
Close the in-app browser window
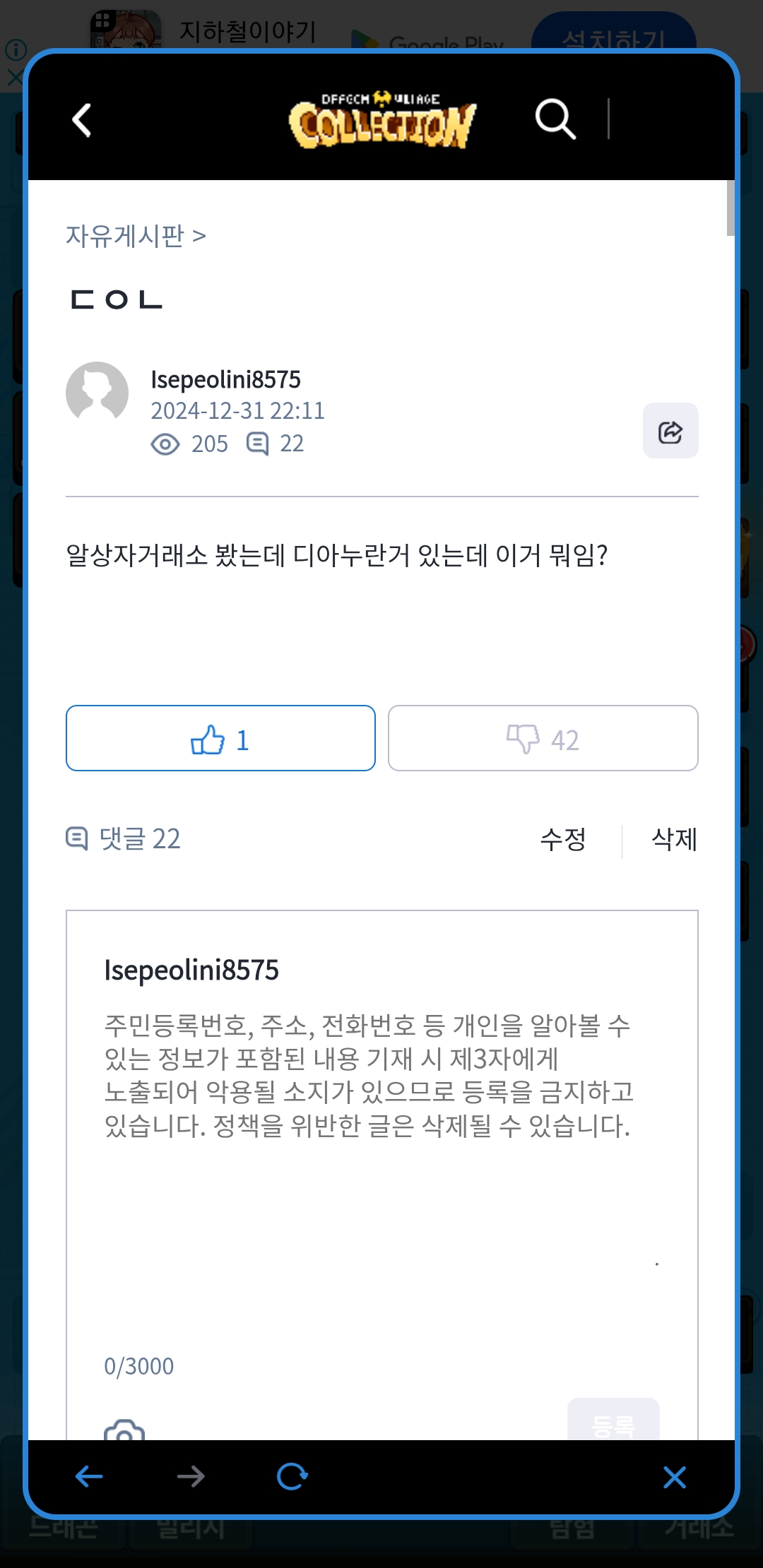pos(675,1477)
